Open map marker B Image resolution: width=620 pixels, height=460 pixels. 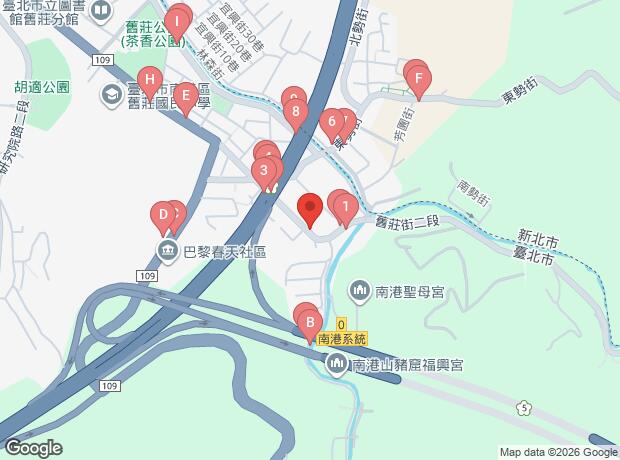tap(310, 323)
